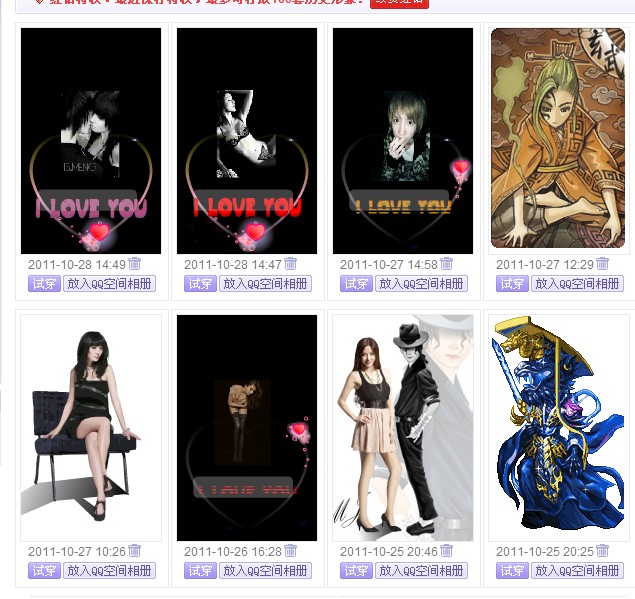Delete the outfit saved 2011-10-25 20:25
This screenshot has height=599, width=635.
click(603, 551)
